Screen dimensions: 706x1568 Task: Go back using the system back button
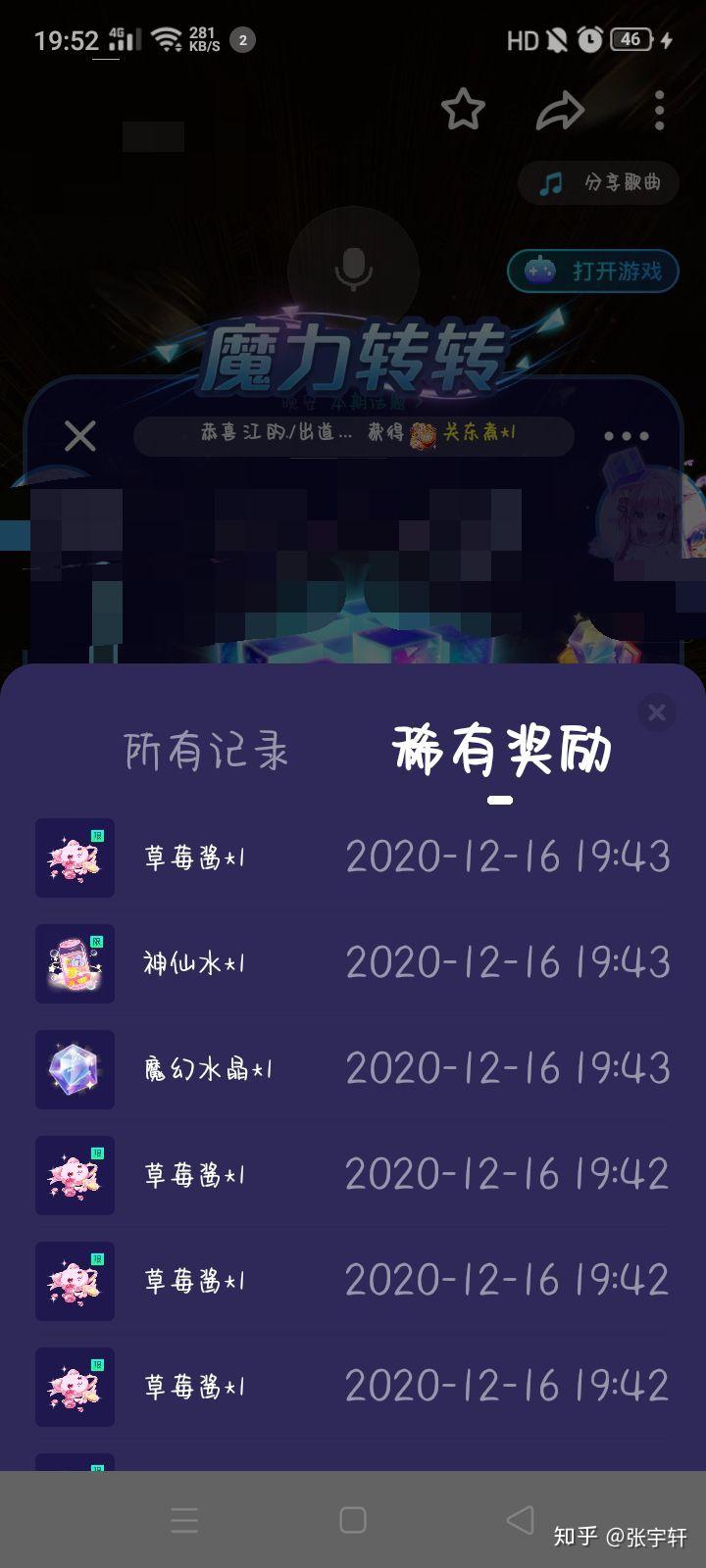point(520,1520)
